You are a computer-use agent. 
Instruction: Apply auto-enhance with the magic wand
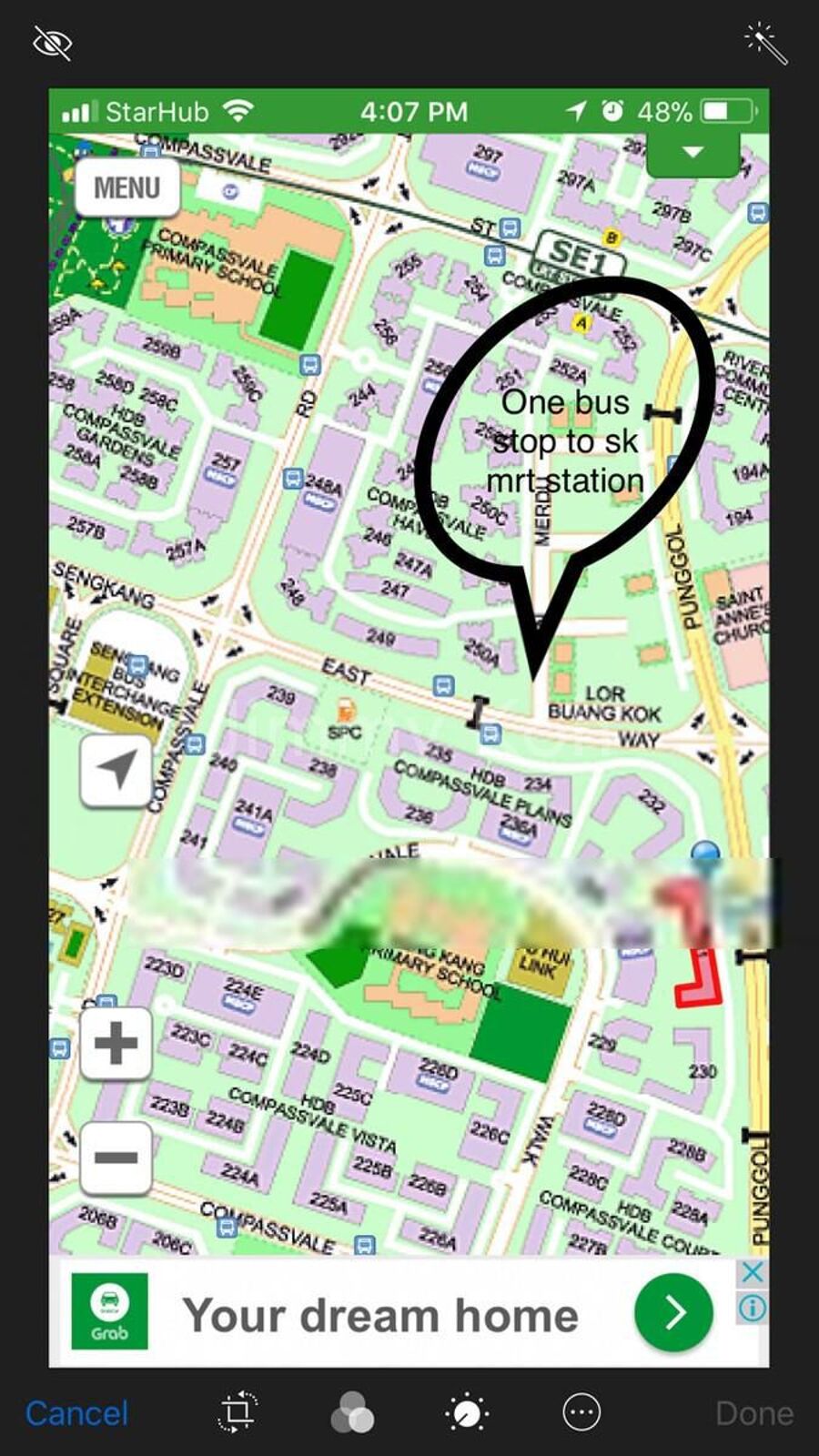point(765,42)
